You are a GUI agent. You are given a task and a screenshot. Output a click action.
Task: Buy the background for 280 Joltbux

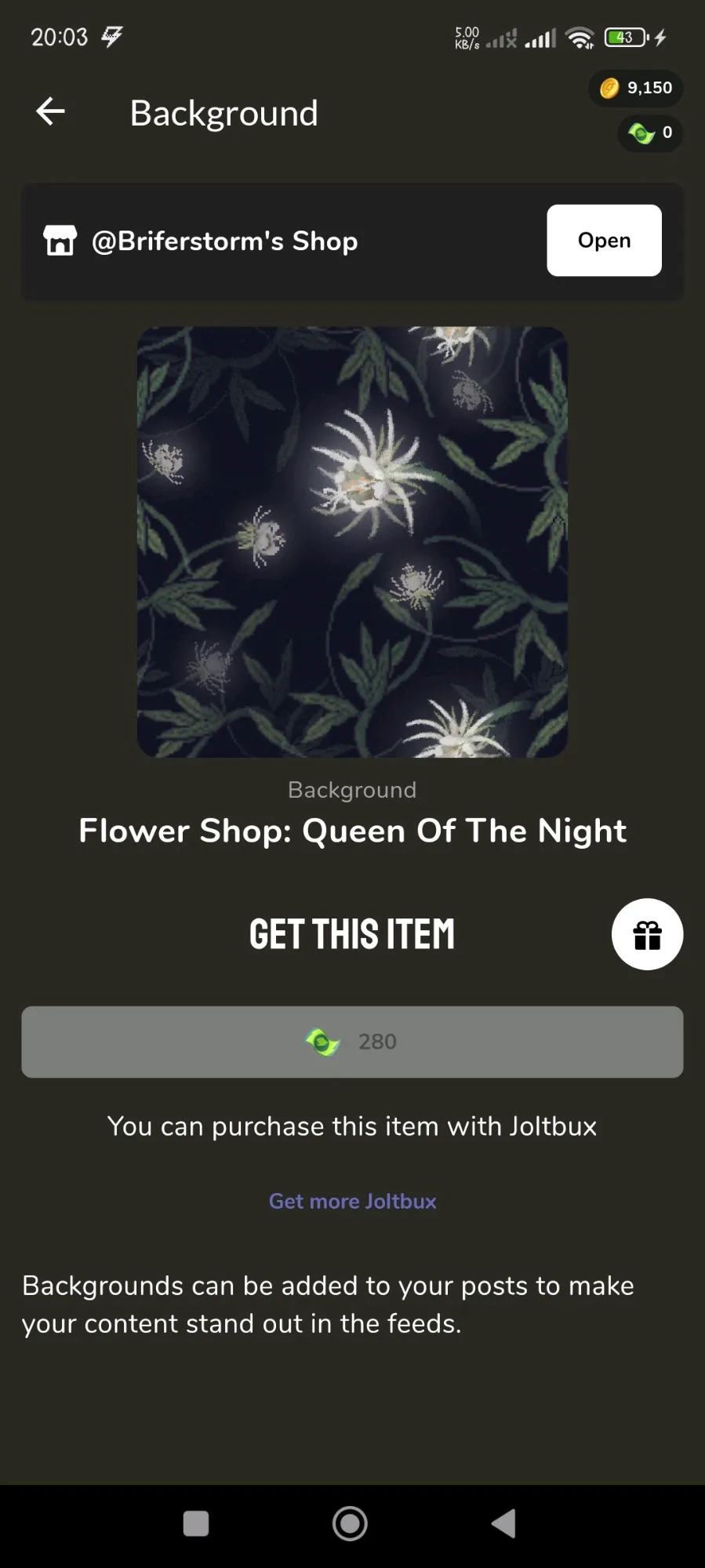pos(352,1042)
